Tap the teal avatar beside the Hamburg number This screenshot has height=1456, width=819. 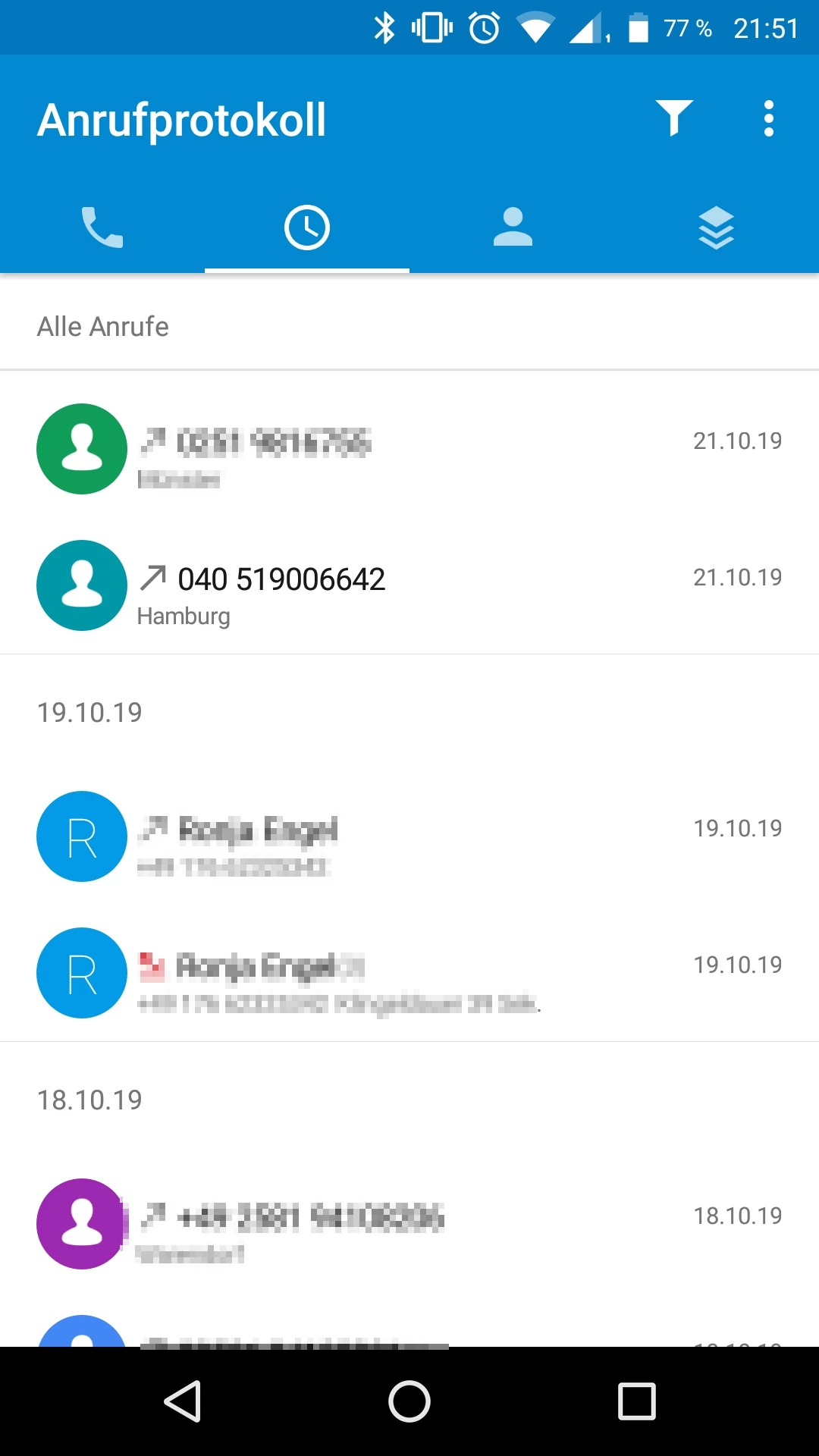click(x=82, y=585)
